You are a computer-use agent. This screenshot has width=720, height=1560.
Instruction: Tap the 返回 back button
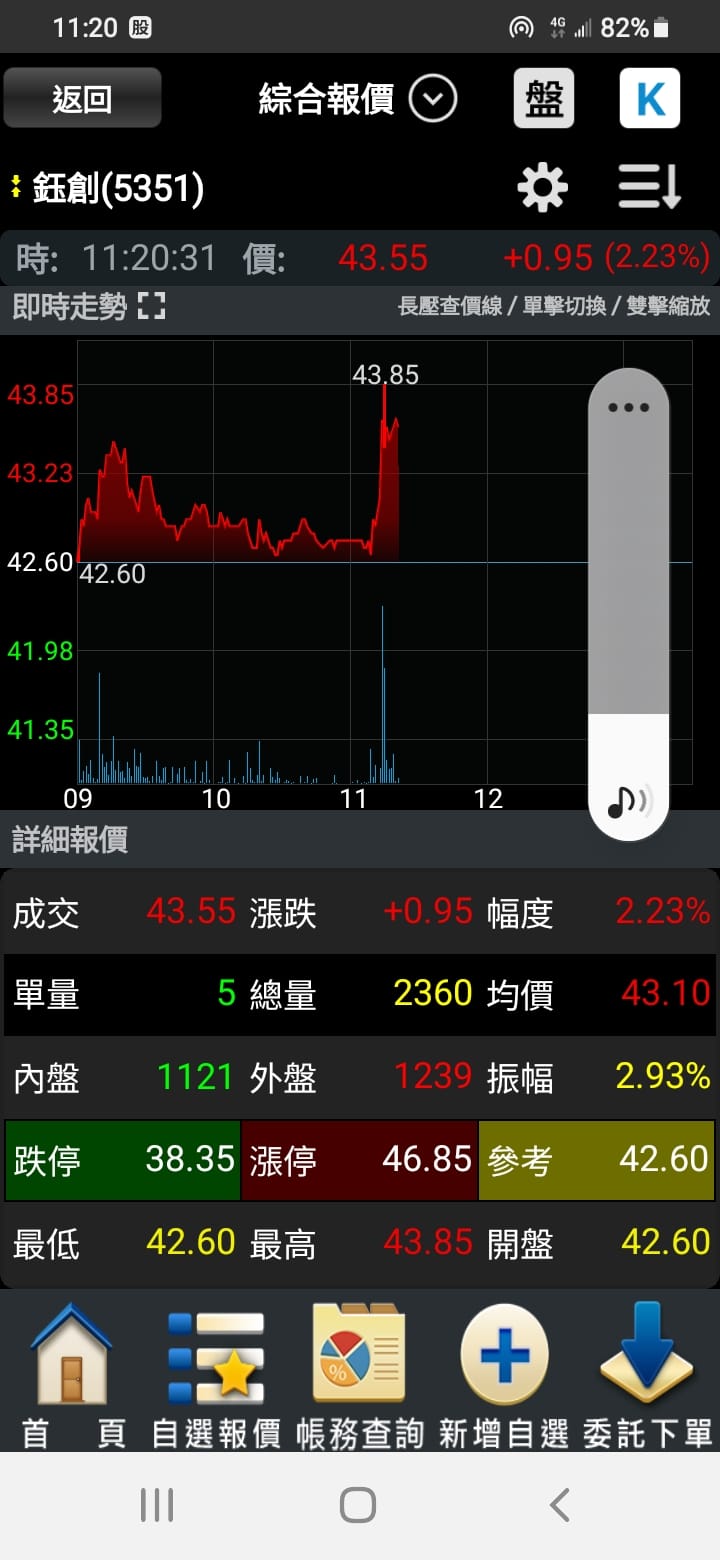tap(82, 98)
